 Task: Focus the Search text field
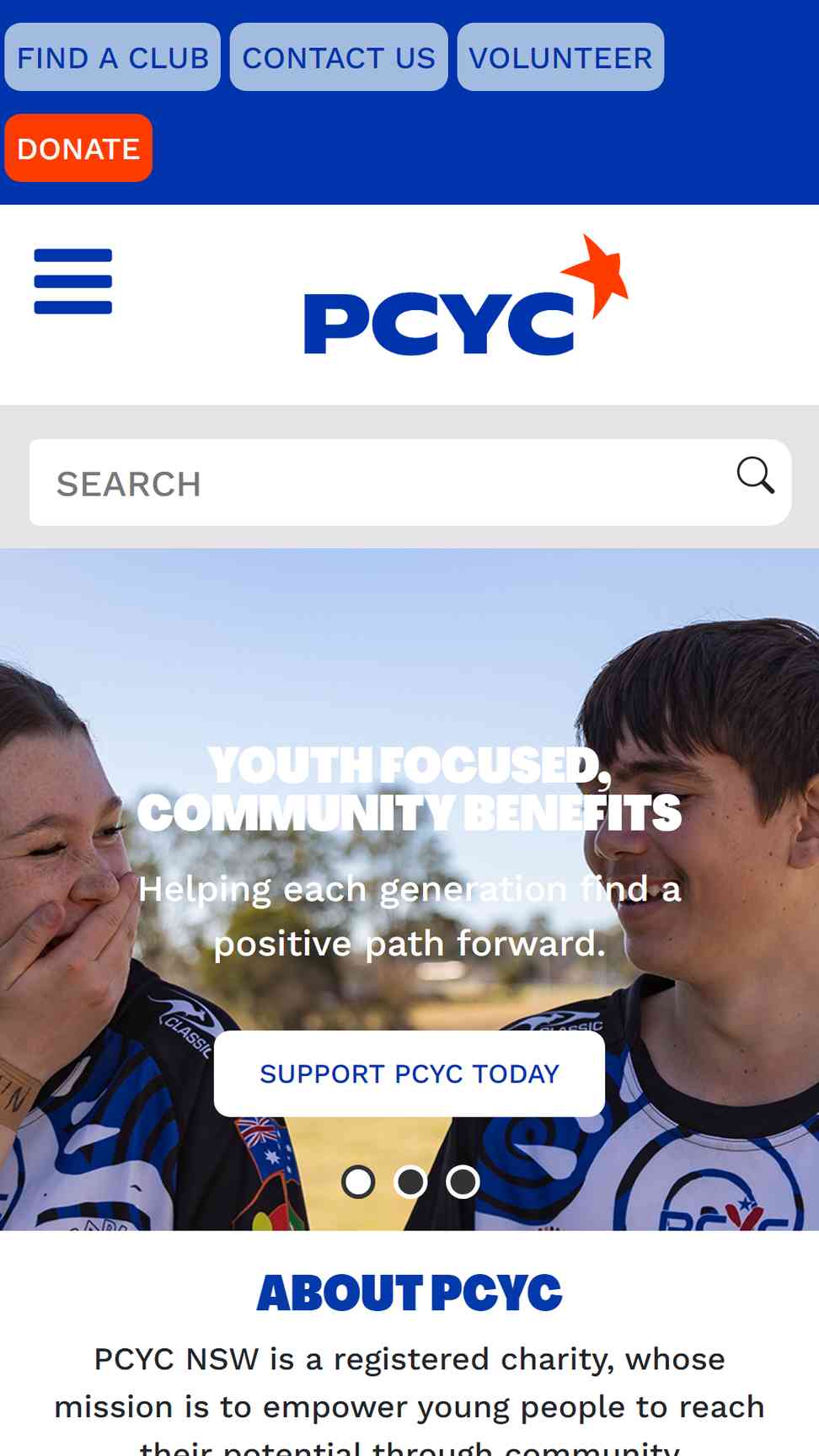pyautogui.click(x=379, y=483)
